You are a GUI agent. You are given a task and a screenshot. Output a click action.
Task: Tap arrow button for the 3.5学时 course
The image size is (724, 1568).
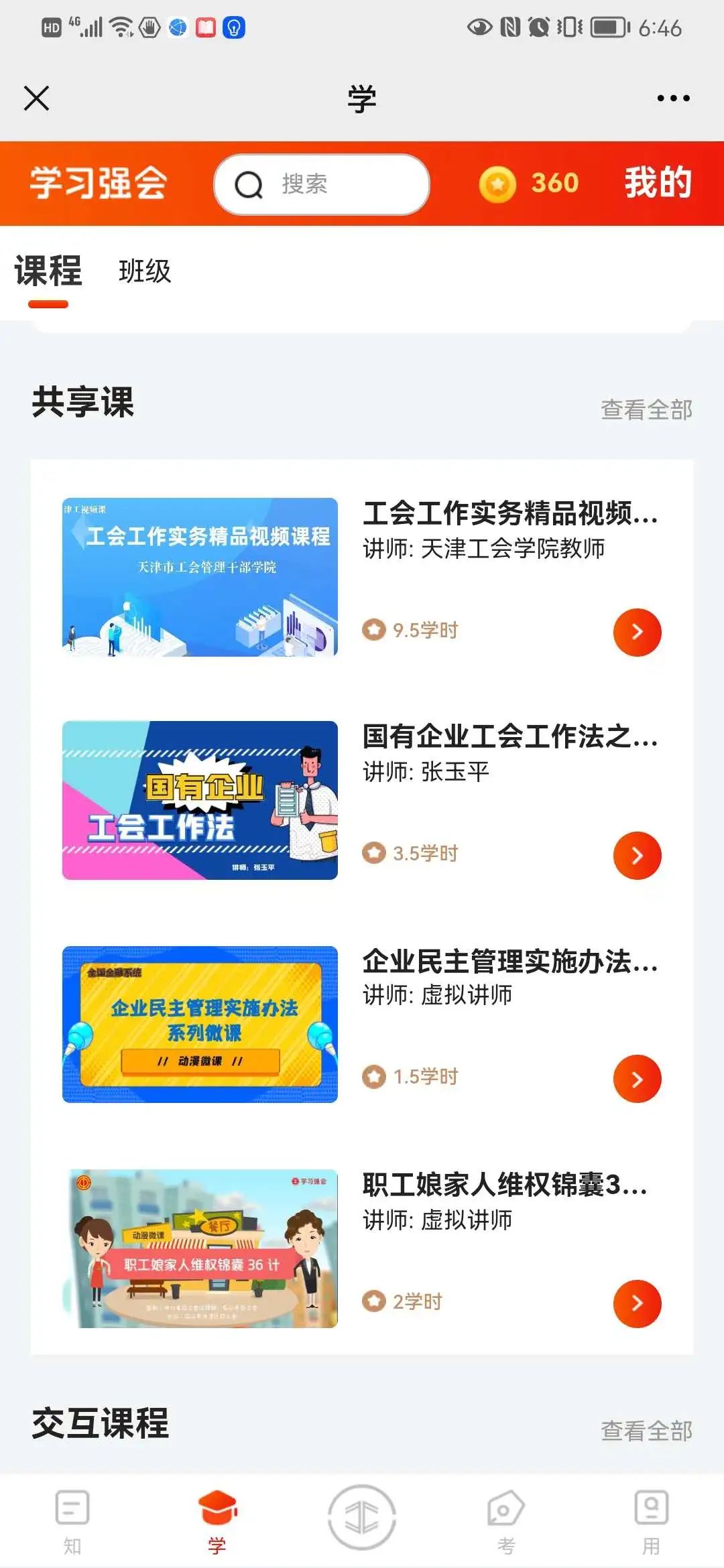[637, 855]
